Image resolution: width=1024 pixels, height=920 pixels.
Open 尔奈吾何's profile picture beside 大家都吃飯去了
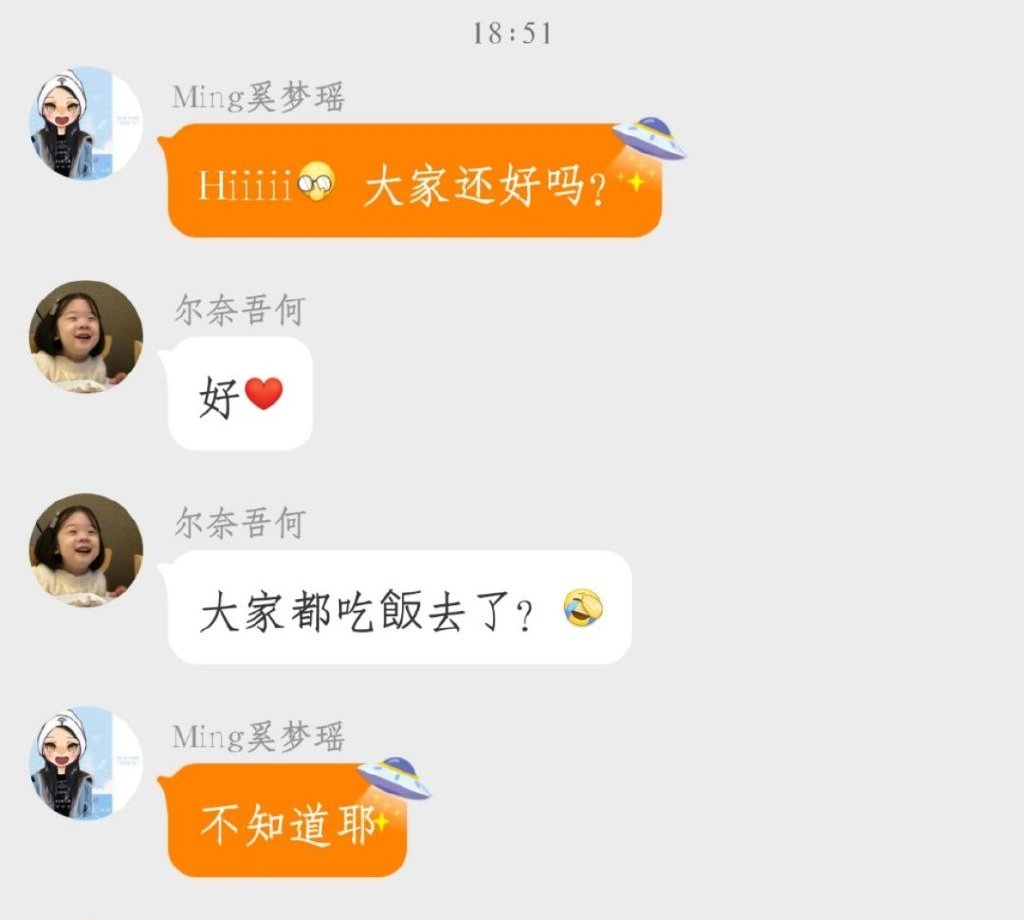85,550
